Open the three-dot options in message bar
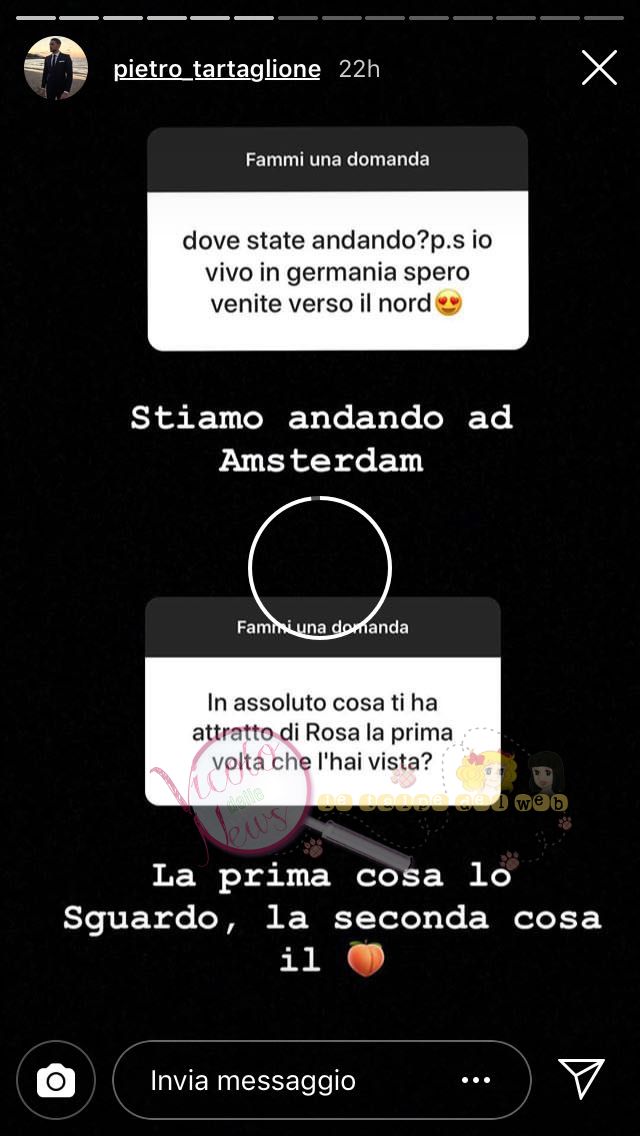640x1136 pixels. [x=476, y=1081]
